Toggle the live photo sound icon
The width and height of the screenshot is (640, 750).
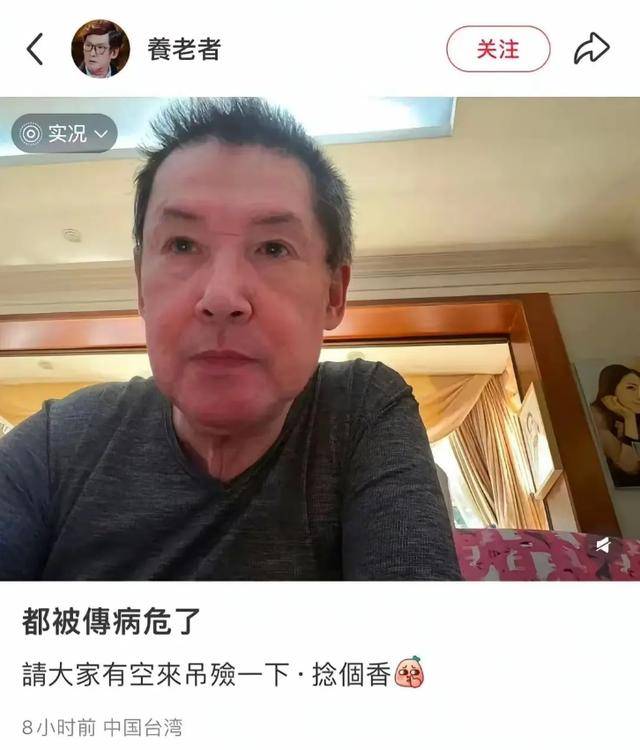tap(602, 545)
